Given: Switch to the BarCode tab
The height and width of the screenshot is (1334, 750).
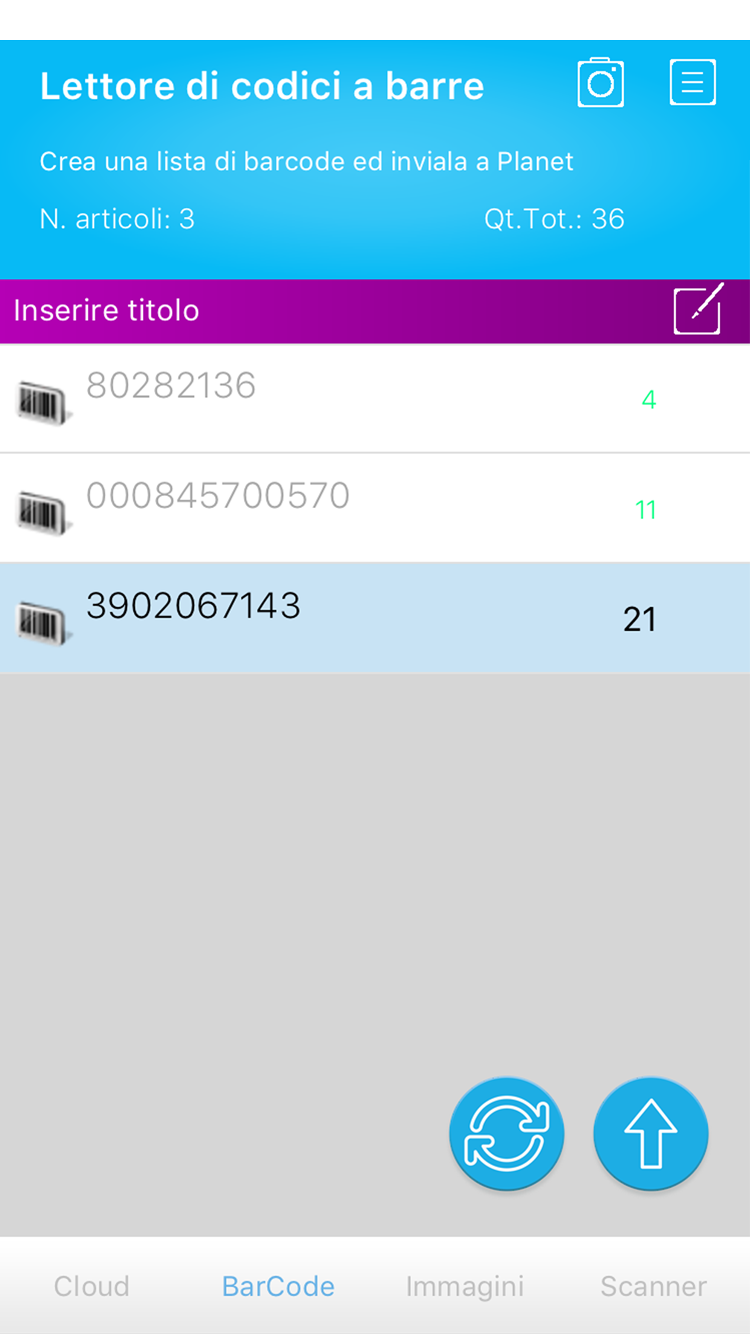Looking at the screenshot, I should (x=278, y=1286).
